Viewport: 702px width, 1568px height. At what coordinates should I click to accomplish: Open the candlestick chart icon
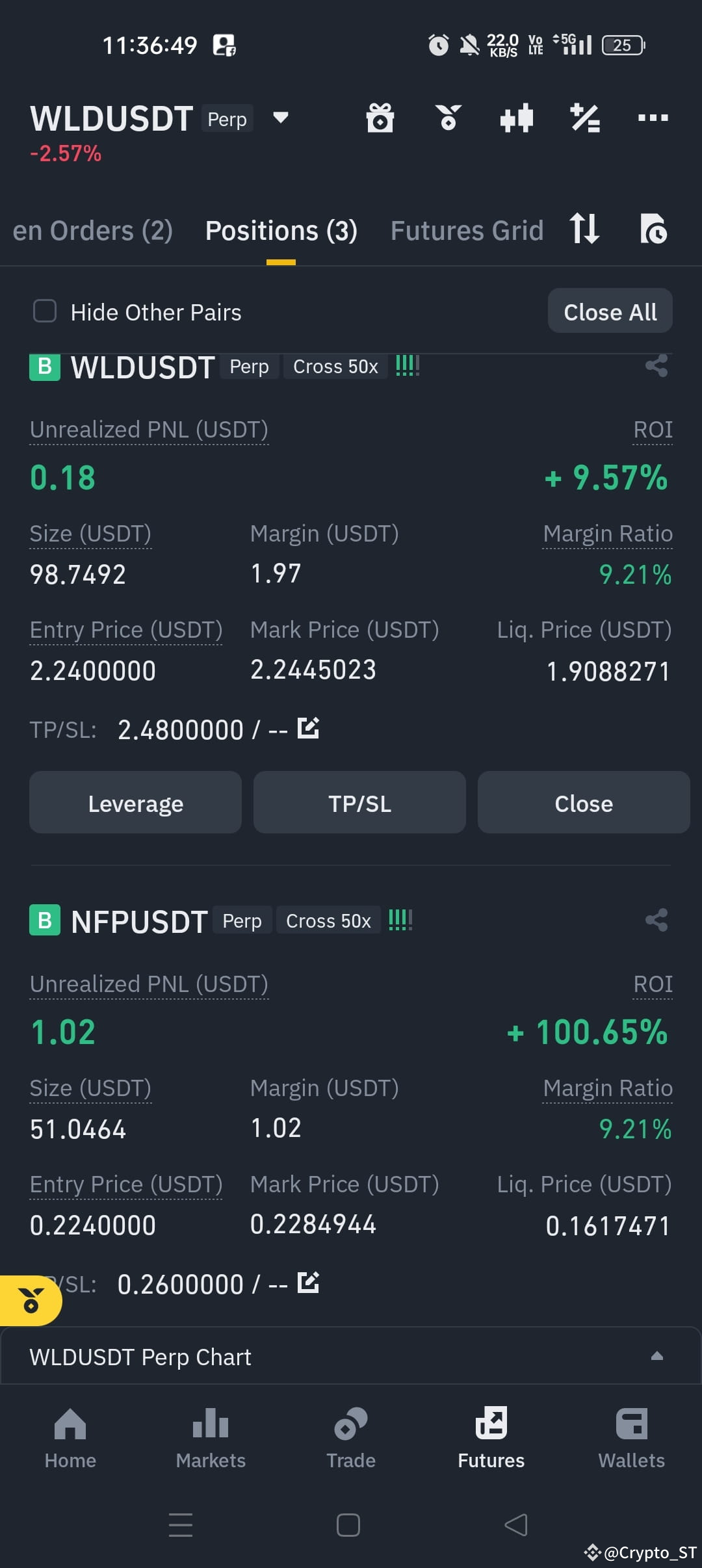pyautogui.click(x=517, y=118)
